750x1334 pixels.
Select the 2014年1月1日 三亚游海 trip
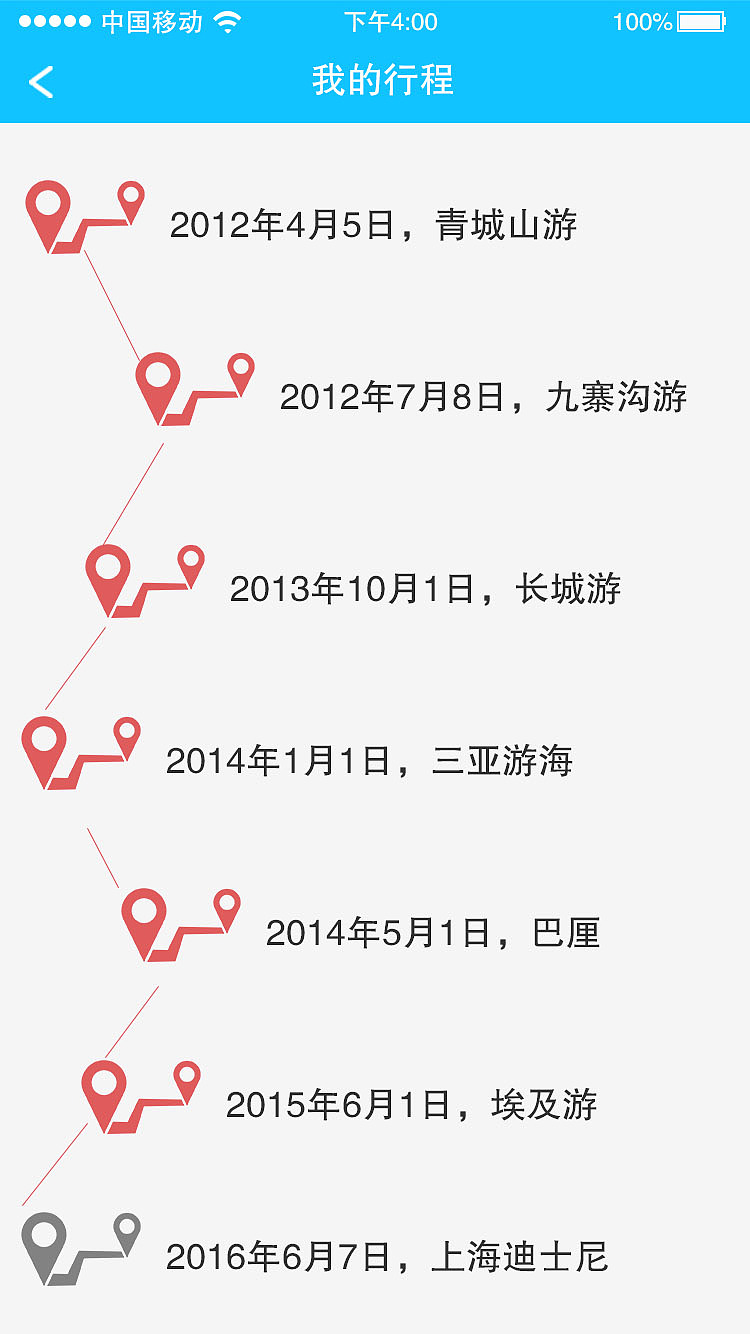point(369,761)
